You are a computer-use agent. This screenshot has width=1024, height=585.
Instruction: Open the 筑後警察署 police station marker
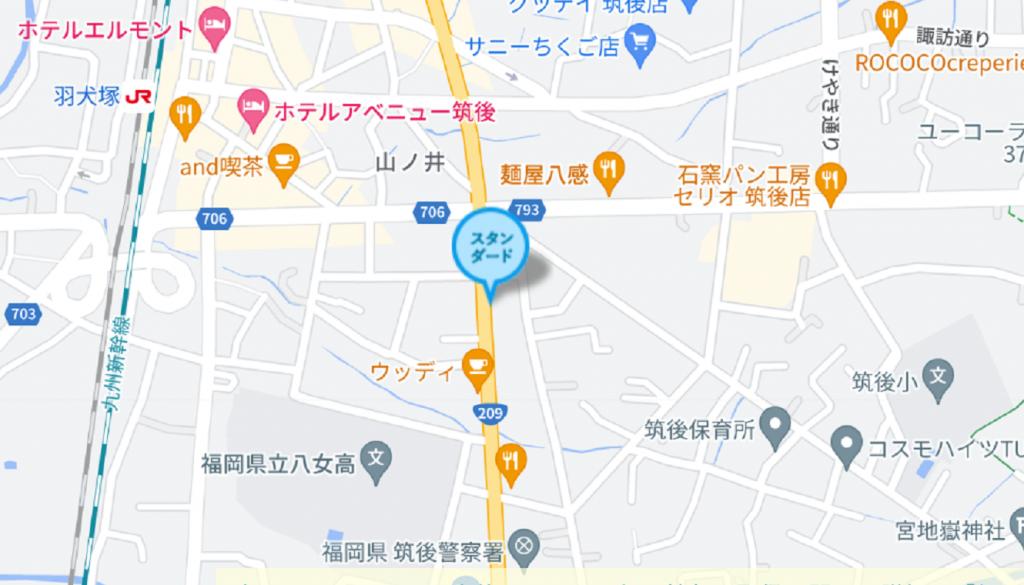point(520,547)
